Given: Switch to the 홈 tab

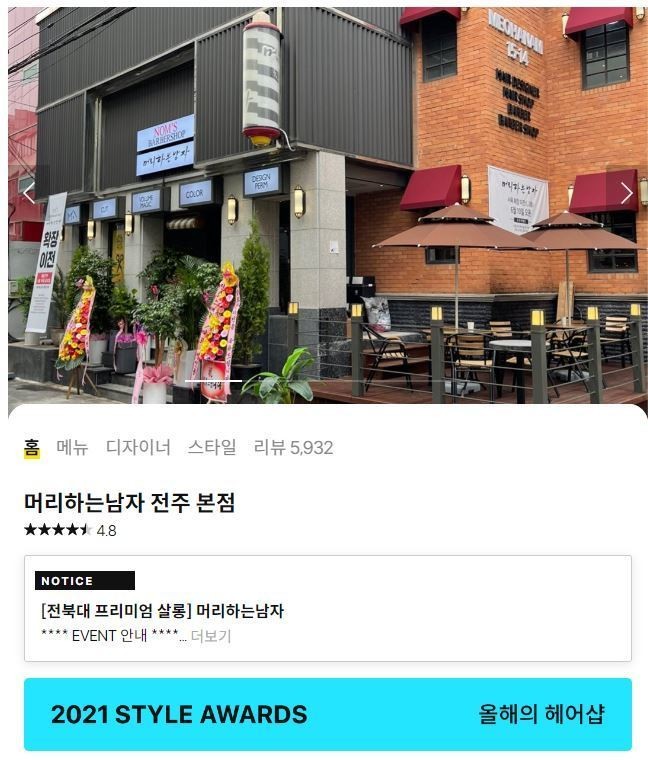Looking at the screenshot, I should point(32,447).
